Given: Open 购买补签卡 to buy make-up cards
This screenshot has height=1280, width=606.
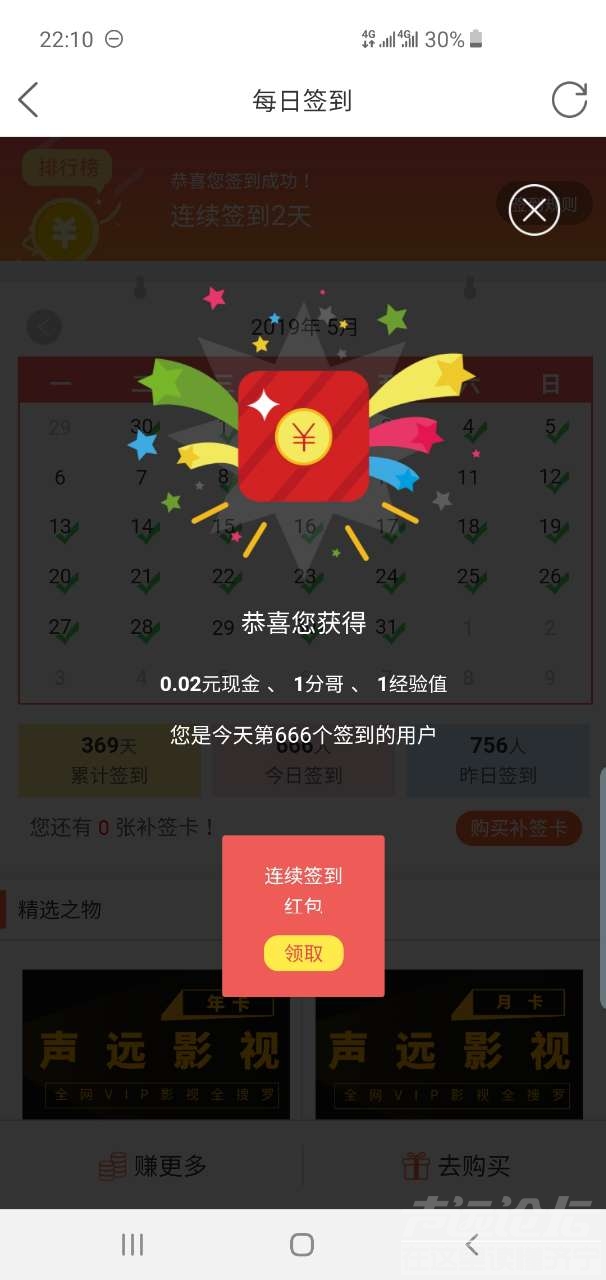Looking at the screenshot, I should [518, 828].
